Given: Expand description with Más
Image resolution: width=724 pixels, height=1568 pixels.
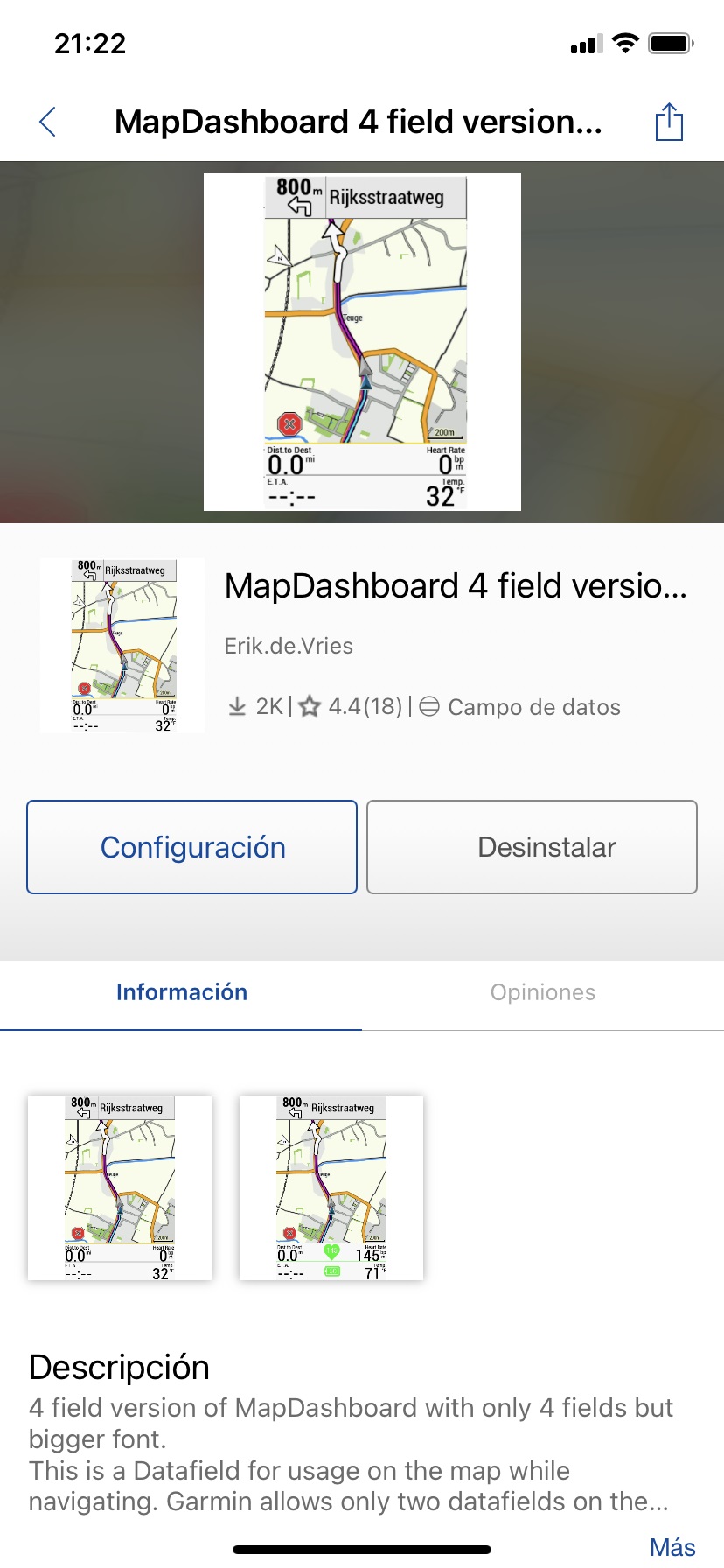Looking at the screenshot, I should [x=672, y=1547].
